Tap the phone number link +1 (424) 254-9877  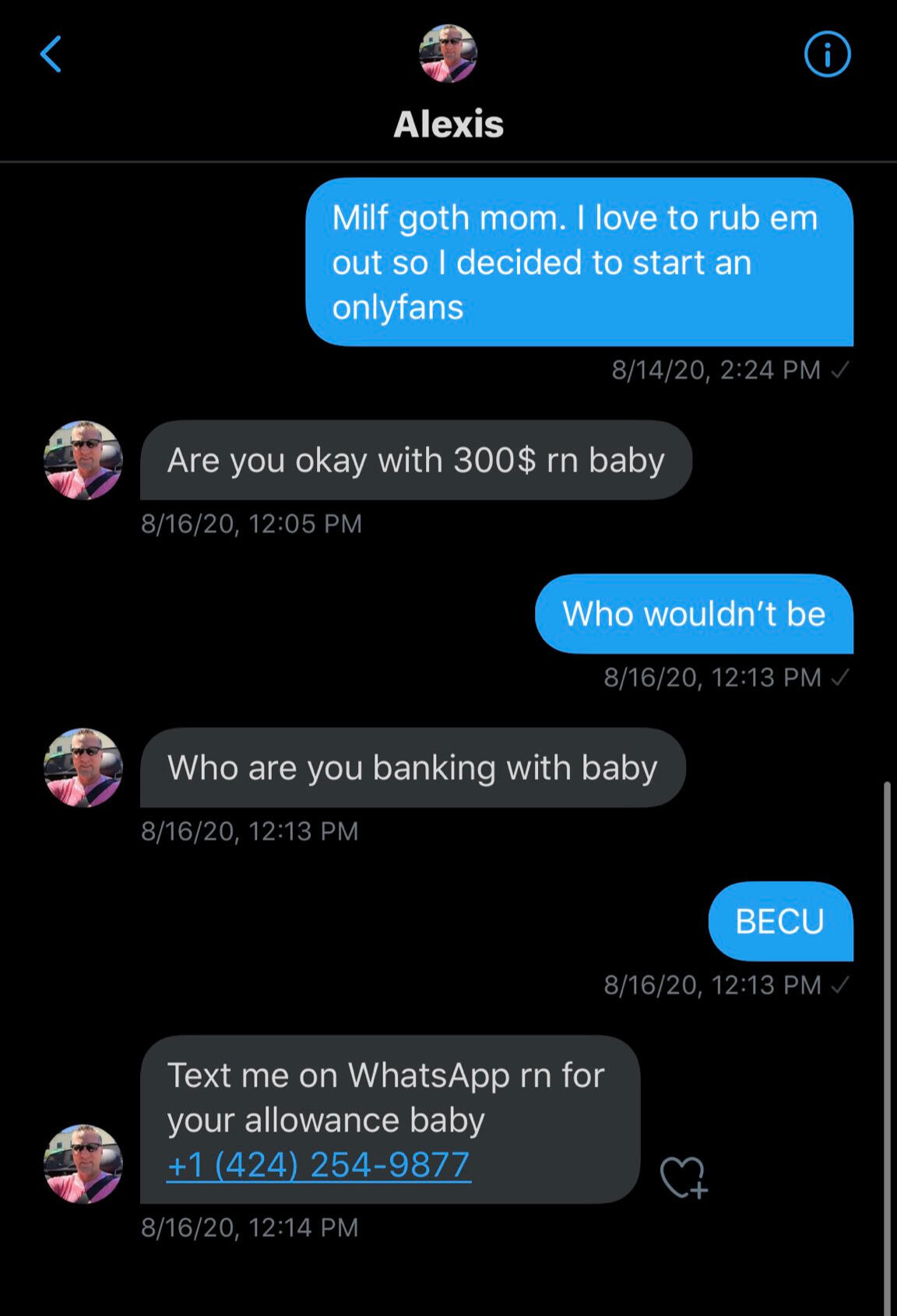tap(318, 1165)
